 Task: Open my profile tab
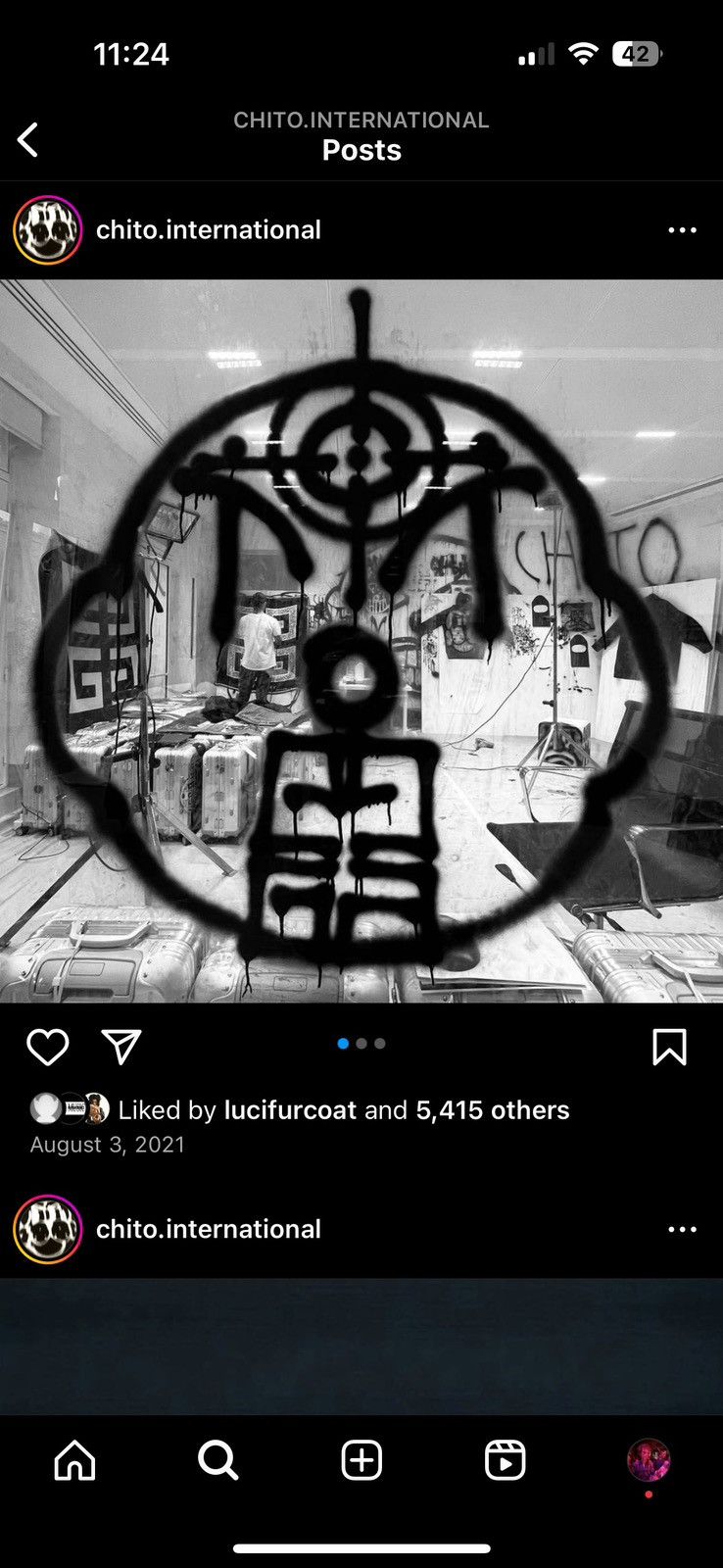pyautogui.click(x=649, y=1460)
